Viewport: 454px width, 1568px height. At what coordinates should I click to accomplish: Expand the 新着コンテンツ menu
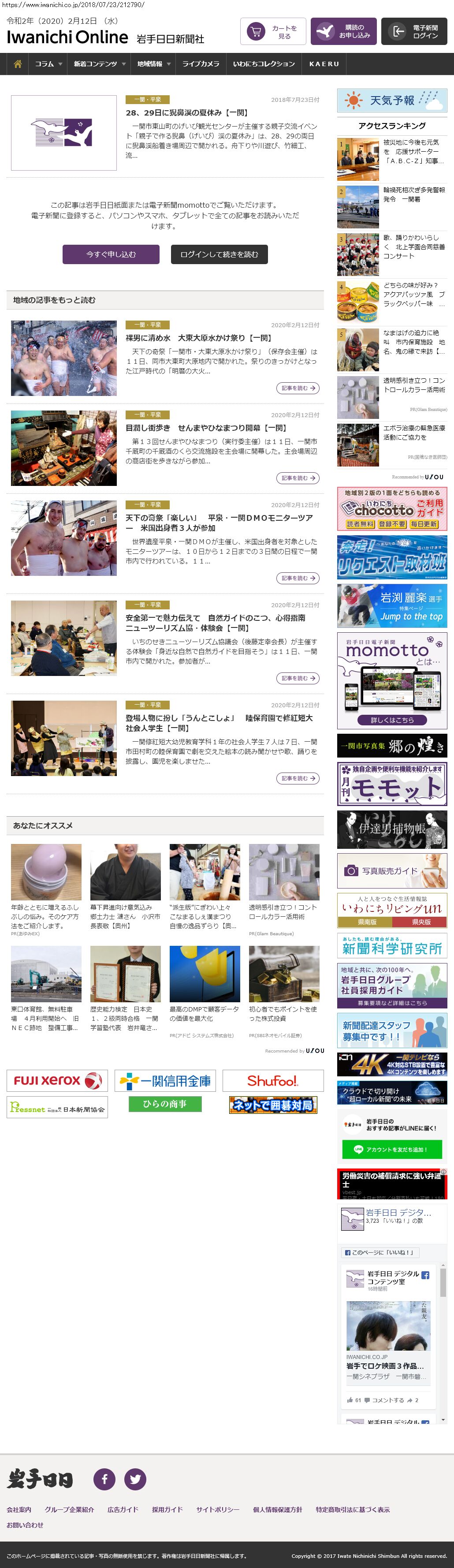tap(99, 64)
